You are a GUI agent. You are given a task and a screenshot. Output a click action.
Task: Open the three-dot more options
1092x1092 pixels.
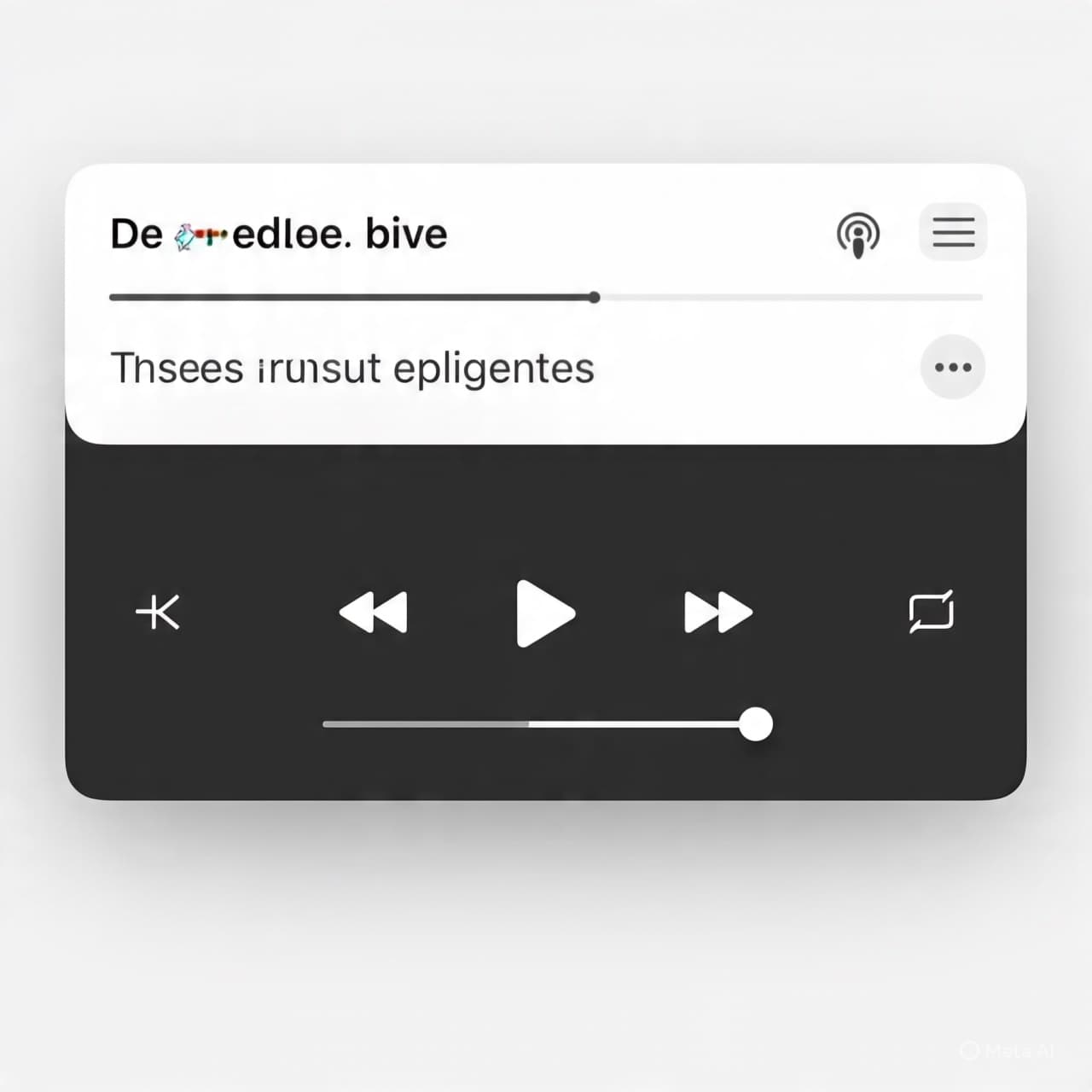[x=953, y=368]
